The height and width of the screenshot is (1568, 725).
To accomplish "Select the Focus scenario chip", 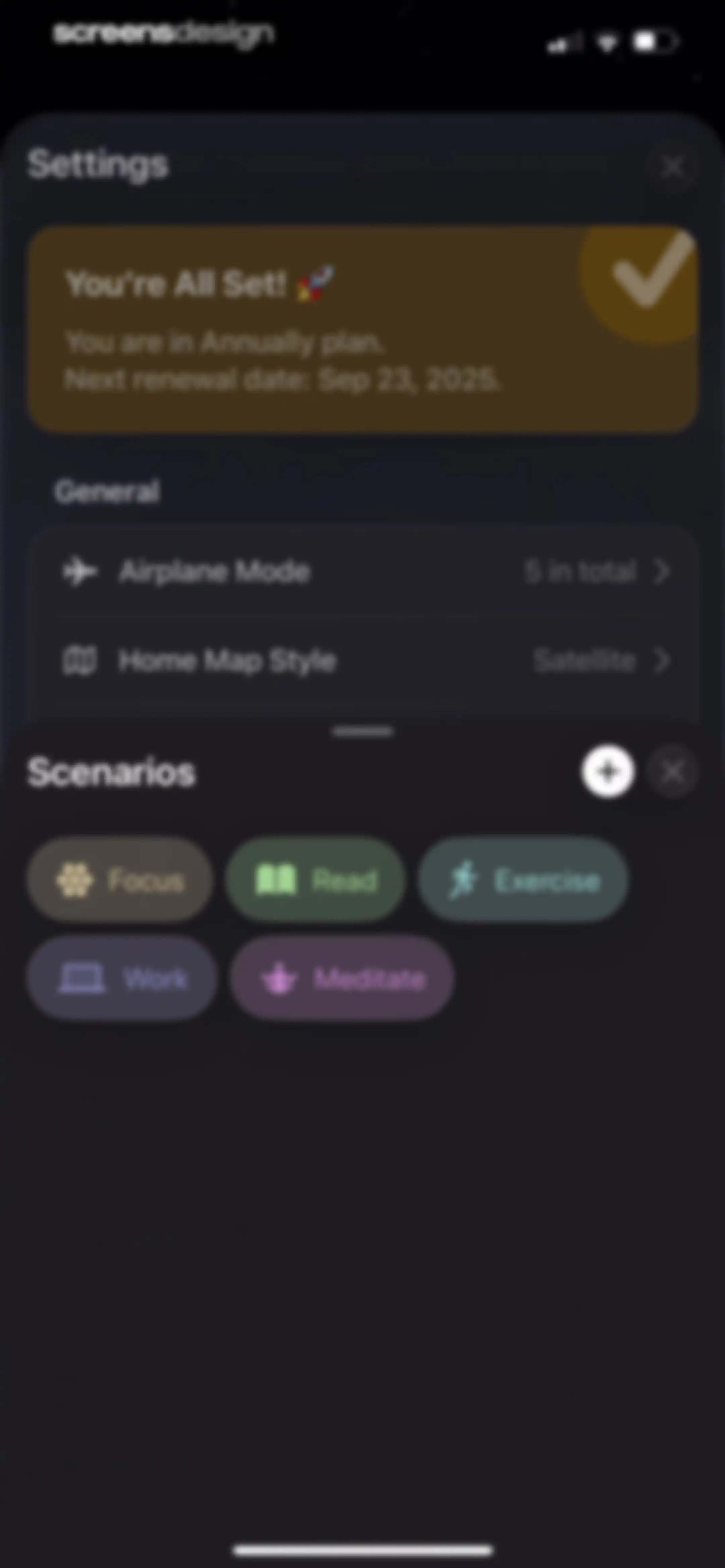I will 120,880.
